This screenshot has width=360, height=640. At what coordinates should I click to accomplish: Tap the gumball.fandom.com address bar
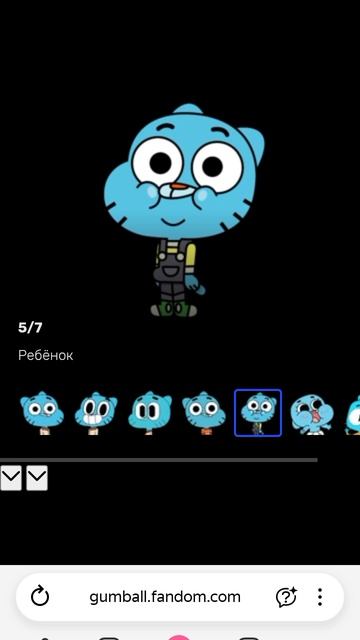coord(165,597)
